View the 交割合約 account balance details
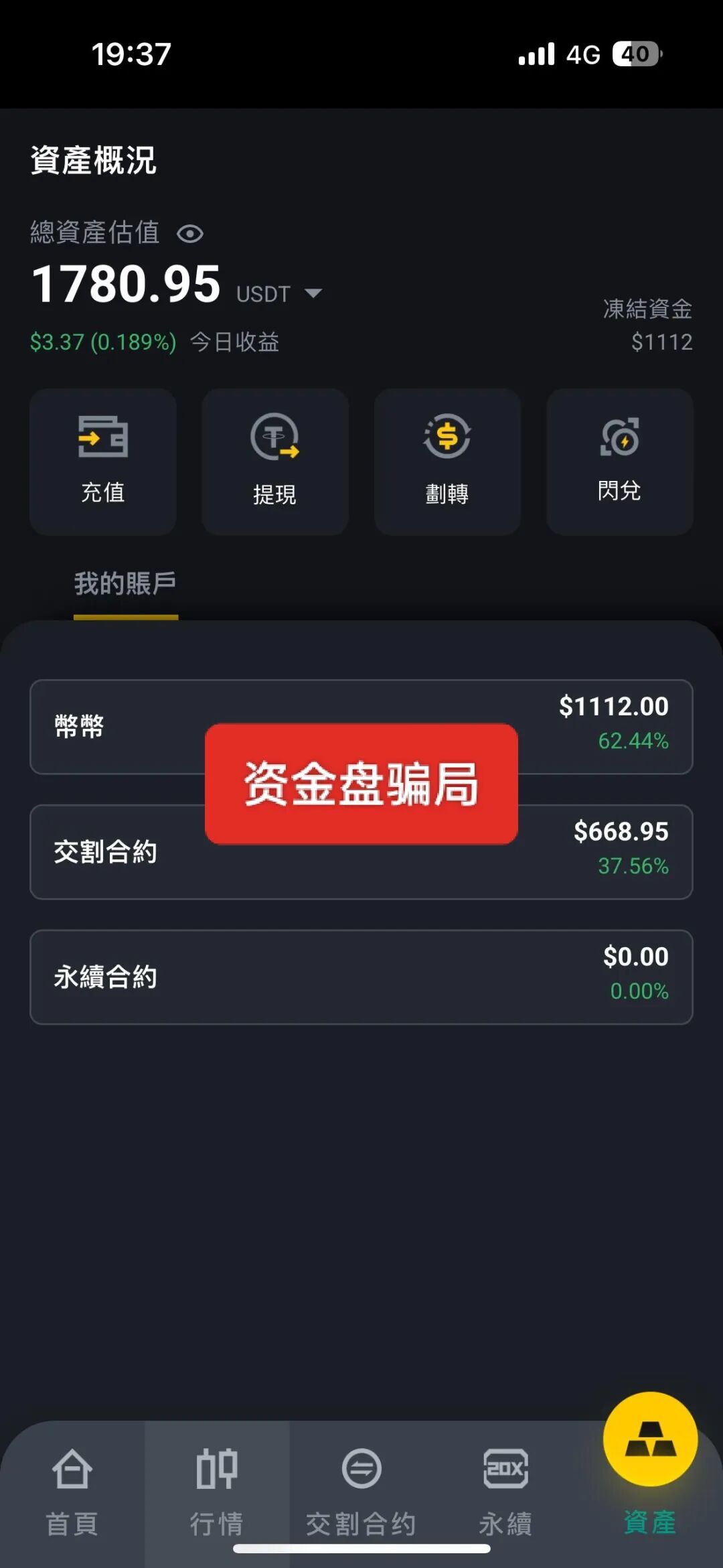This screenshot has height=1568, width=723. tap(361, 851)
